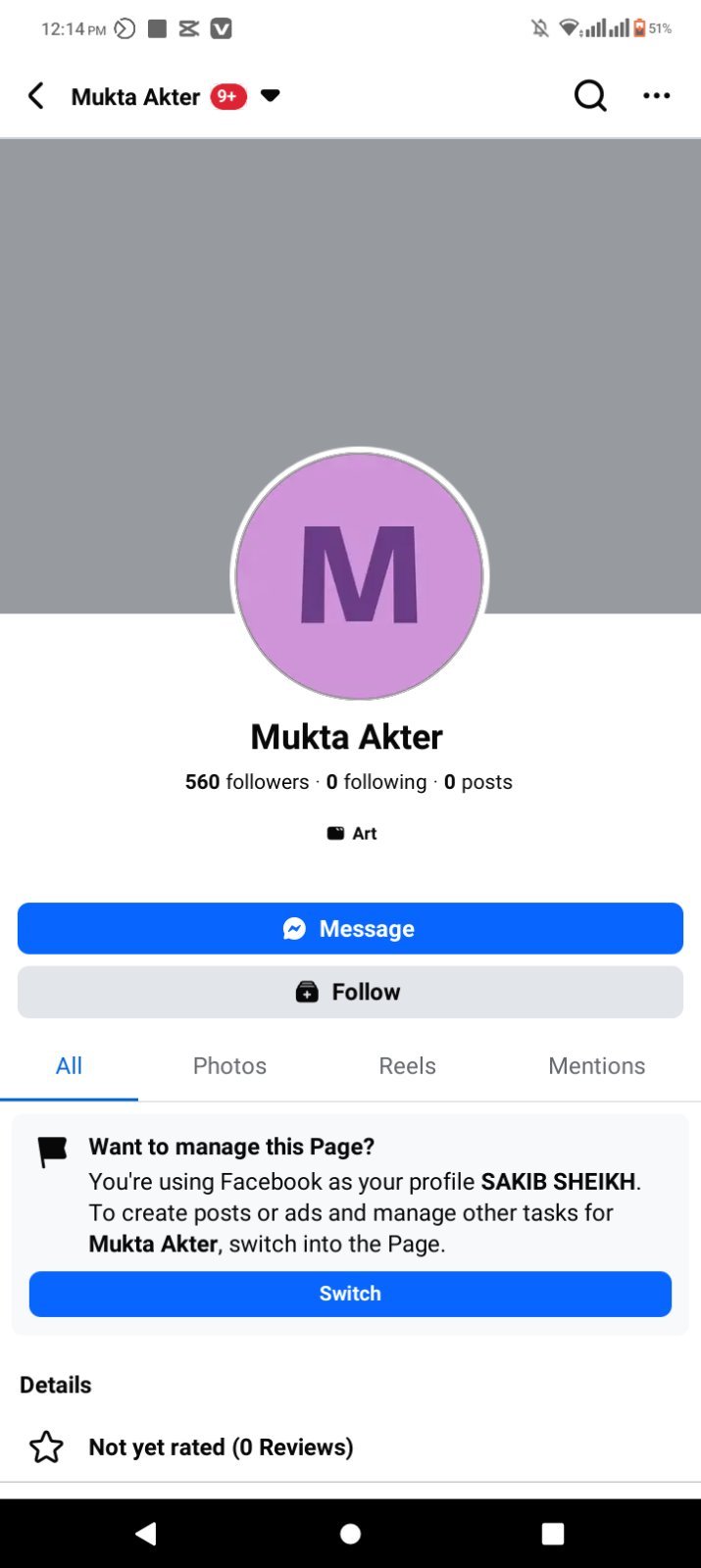The image size is (701, 1568).
Task: Open recent apps from navigation bar
Action: (x=553, y=1534)
